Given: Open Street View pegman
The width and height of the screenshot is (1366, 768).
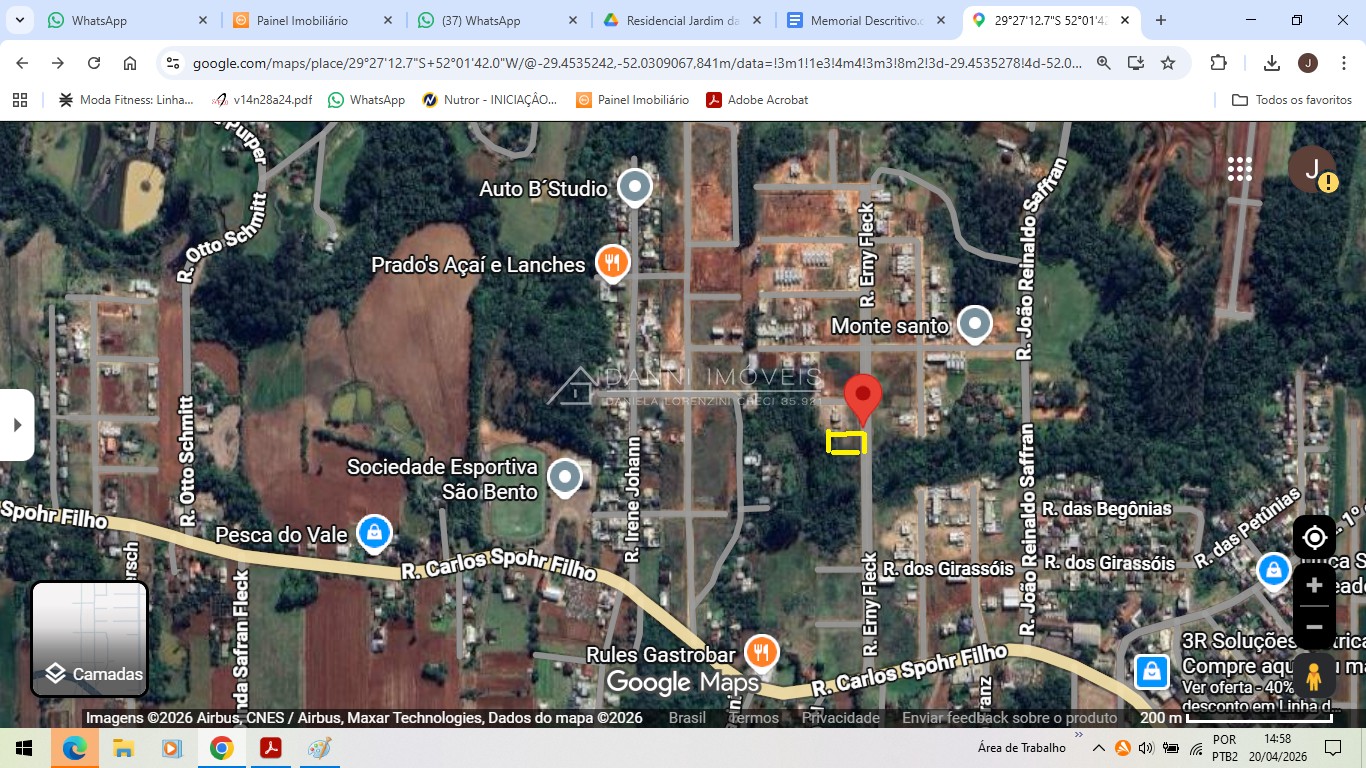Looking at the screenshot, I should 1314,677.
